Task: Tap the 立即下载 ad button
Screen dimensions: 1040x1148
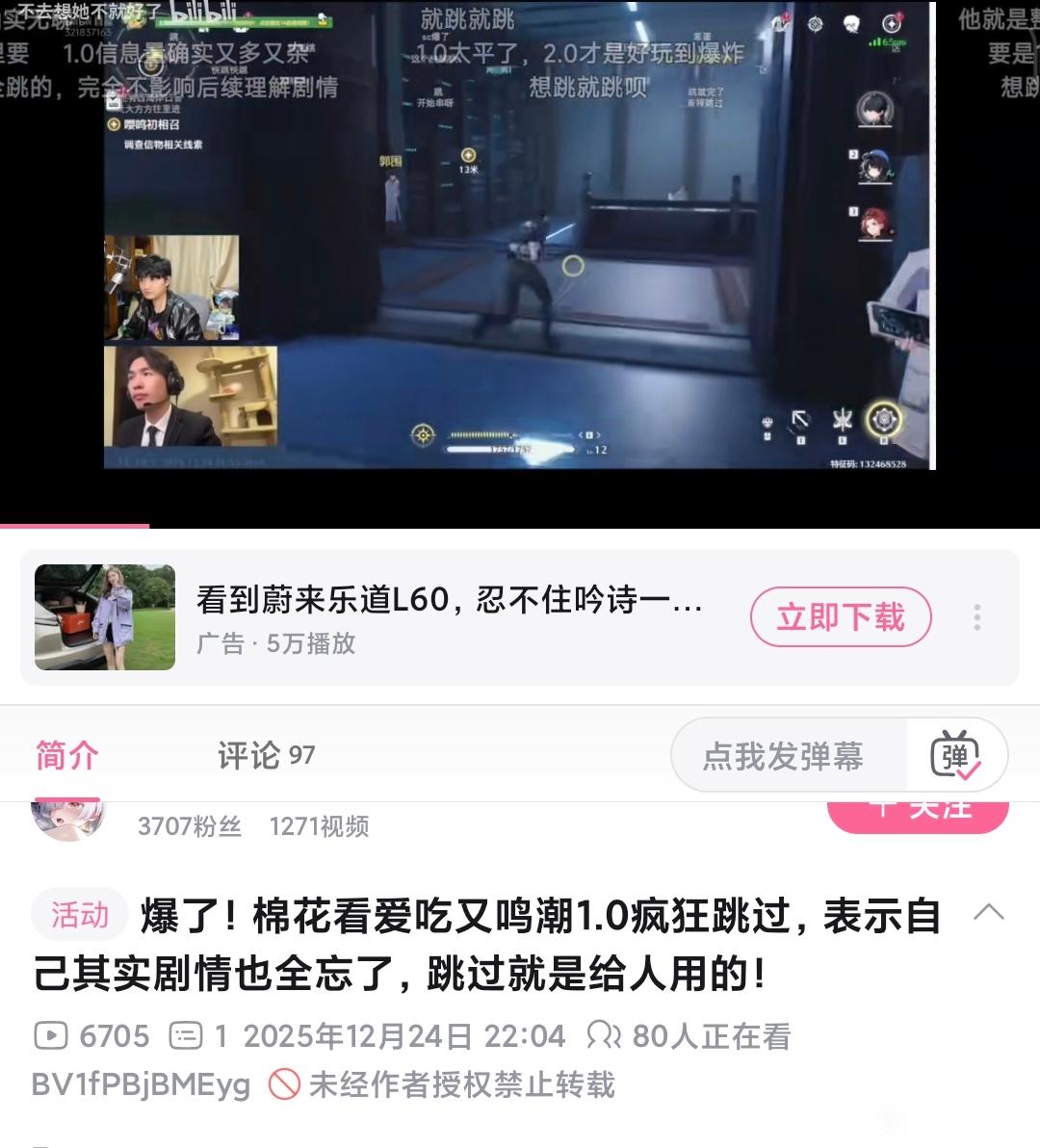Action: [840, 617]
